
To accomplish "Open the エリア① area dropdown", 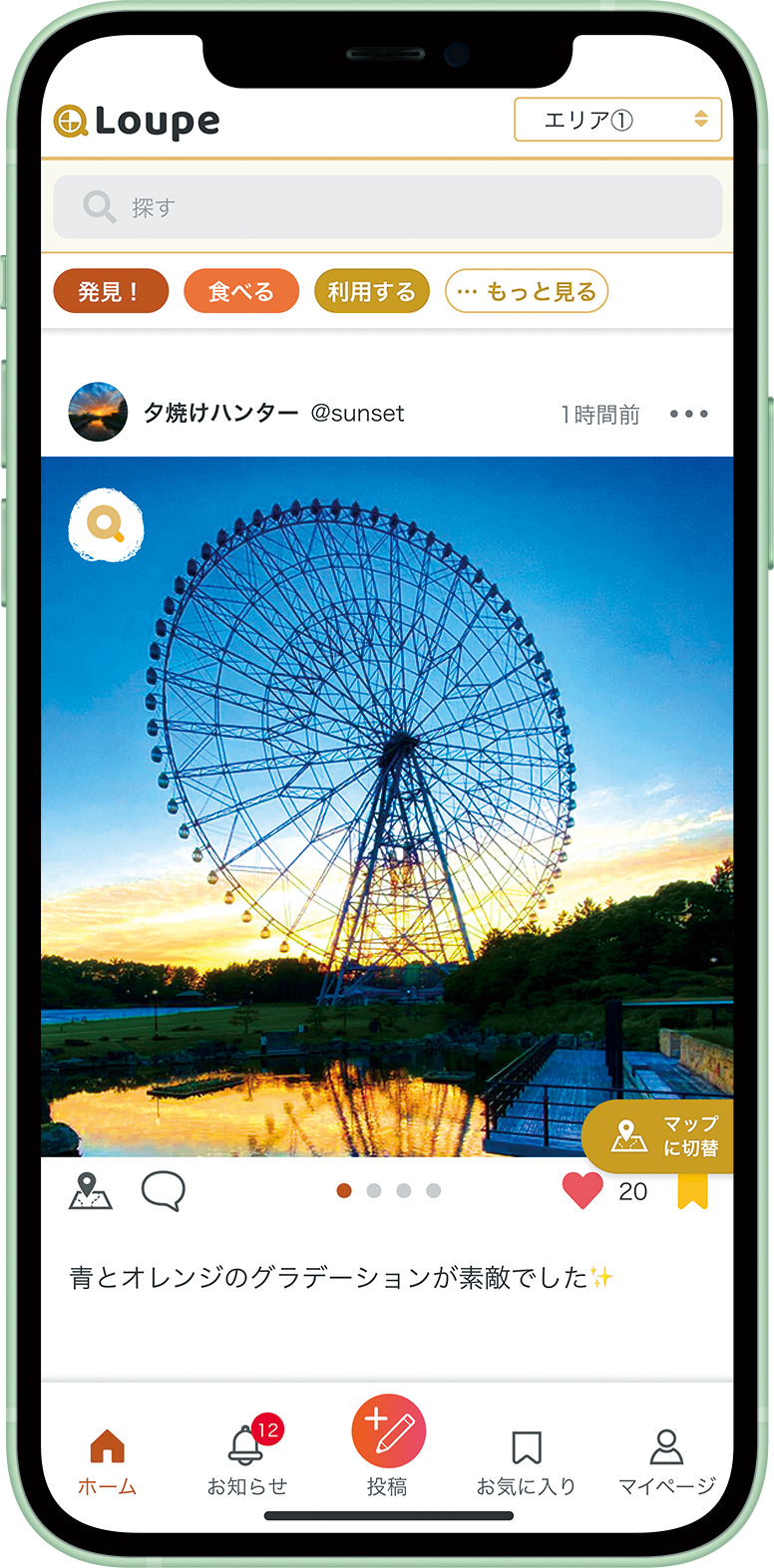I will tap(617, 120).
